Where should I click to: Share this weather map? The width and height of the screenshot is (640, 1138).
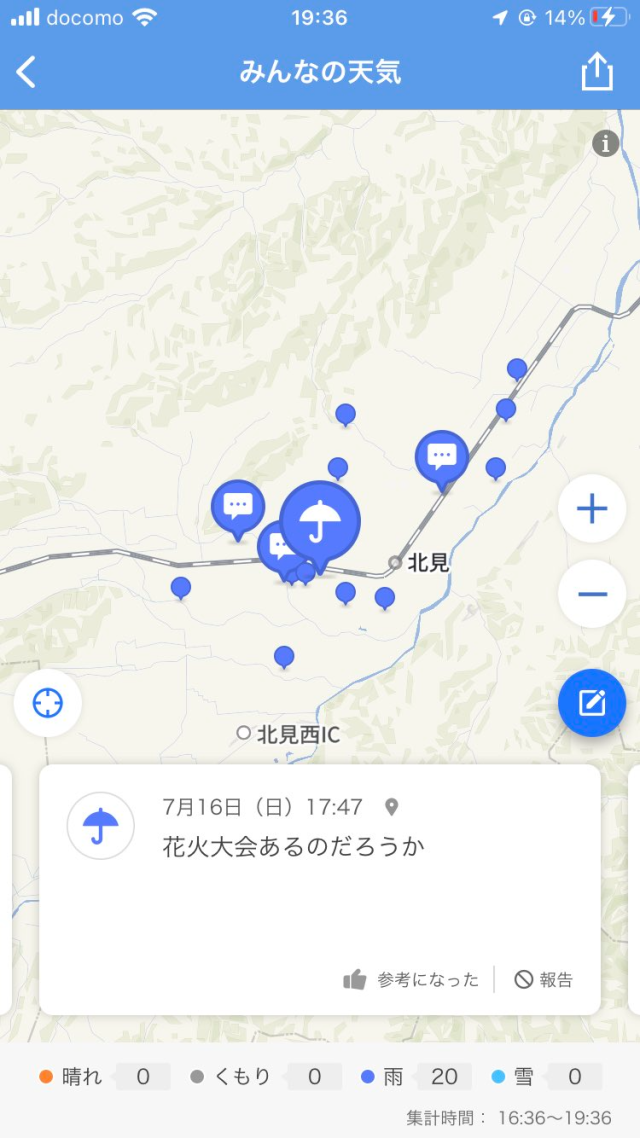point(596,72)
